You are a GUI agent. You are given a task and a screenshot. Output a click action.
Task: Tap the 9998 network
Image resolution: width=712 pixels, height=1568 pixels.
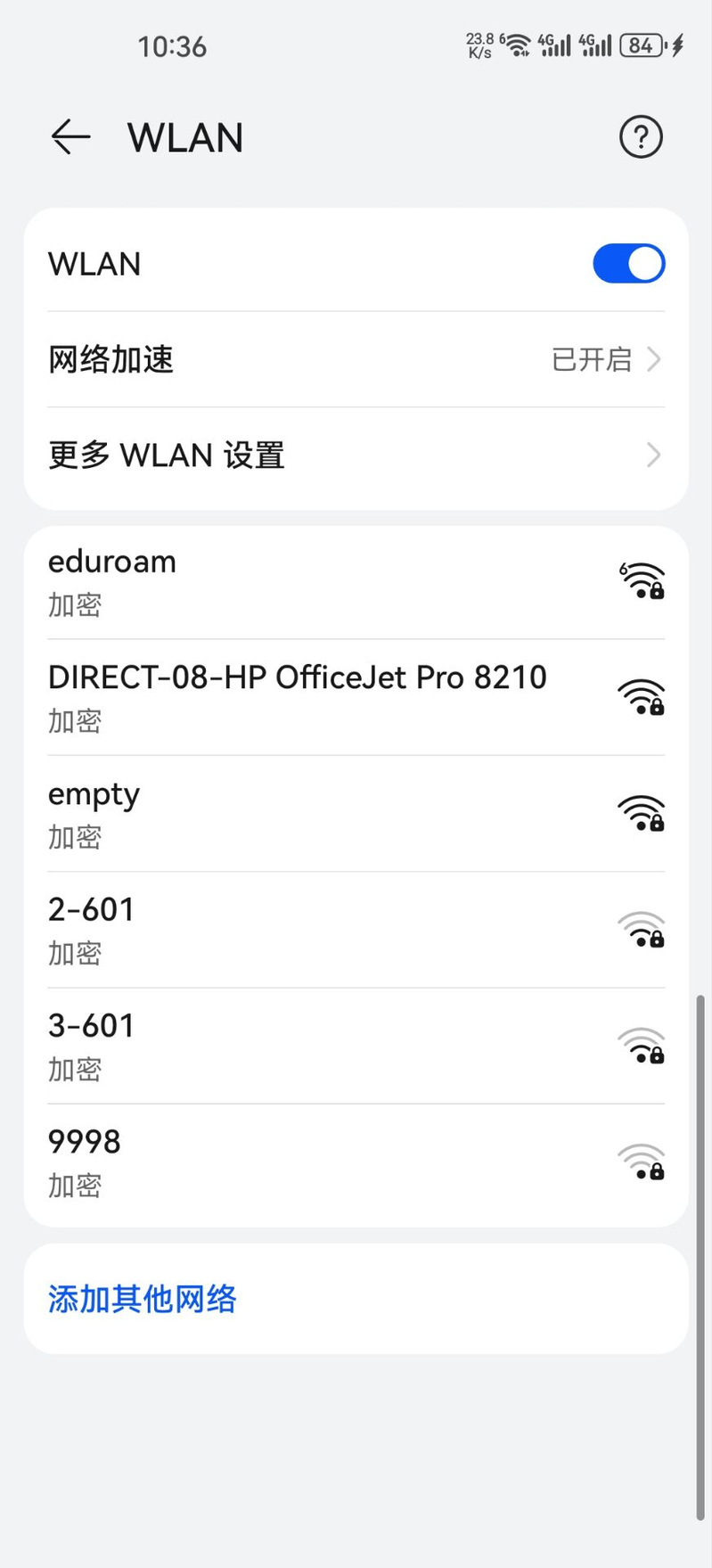[356, 1161]
